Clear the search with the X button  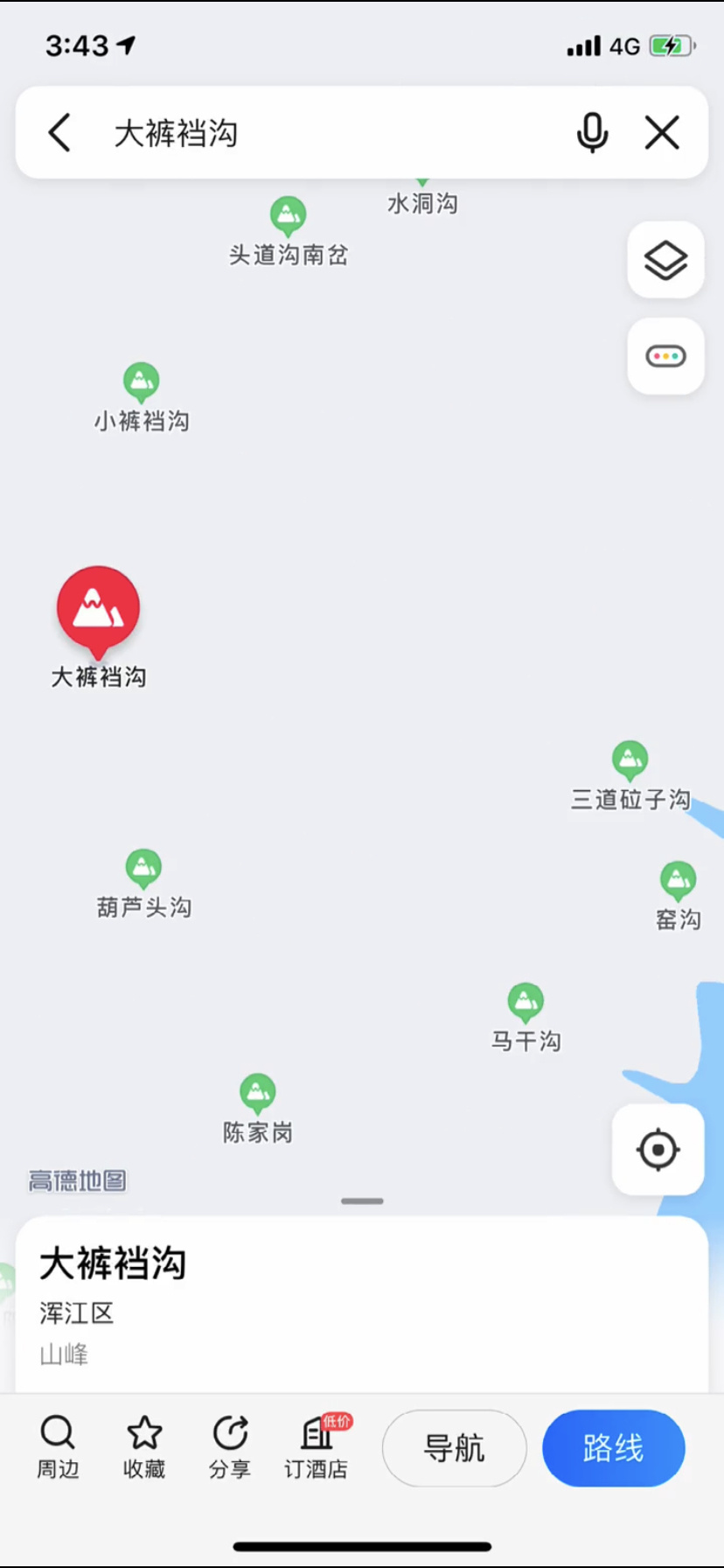pos(662,133)
